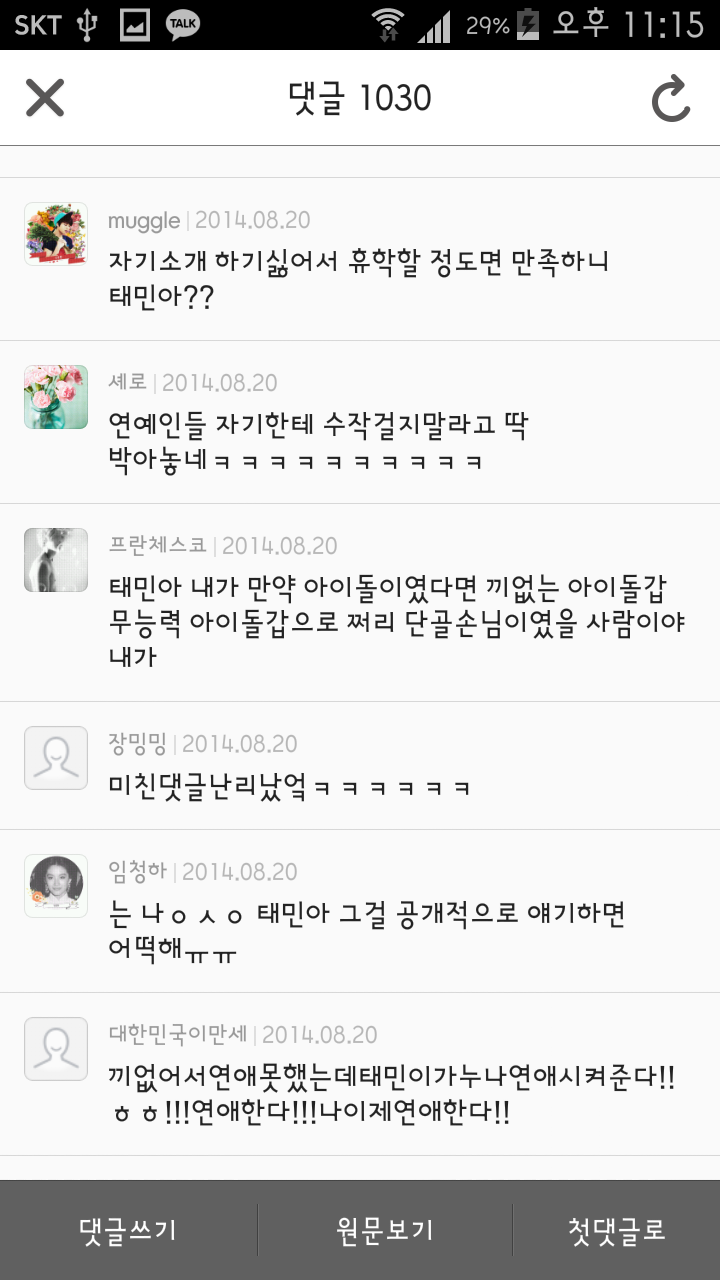Open 프란체스코's profile avatar
The height and width of the screenshot is (1280, 720).
pyautogui.click(x=56, y=560)
